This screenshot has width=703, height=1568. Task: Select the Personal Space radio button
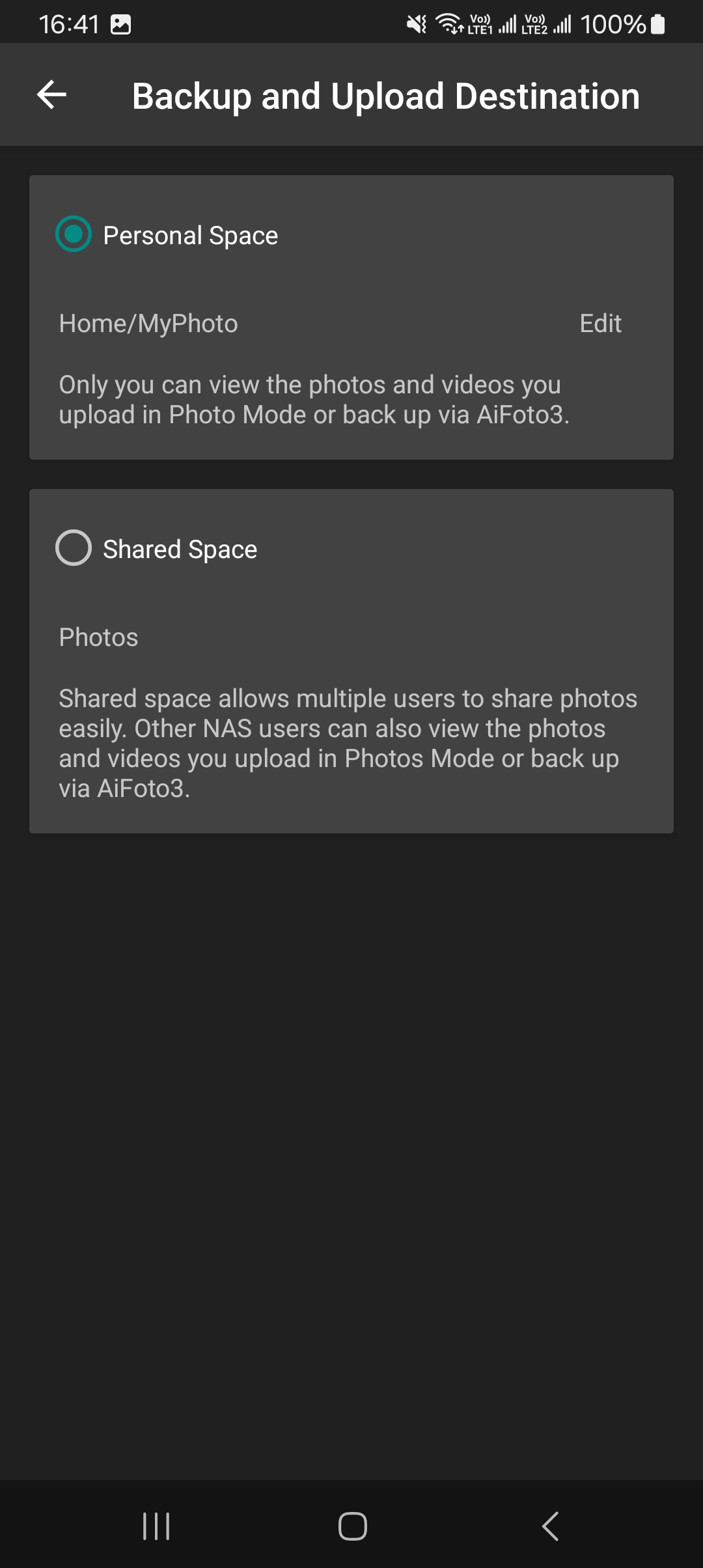click(74, 234)
